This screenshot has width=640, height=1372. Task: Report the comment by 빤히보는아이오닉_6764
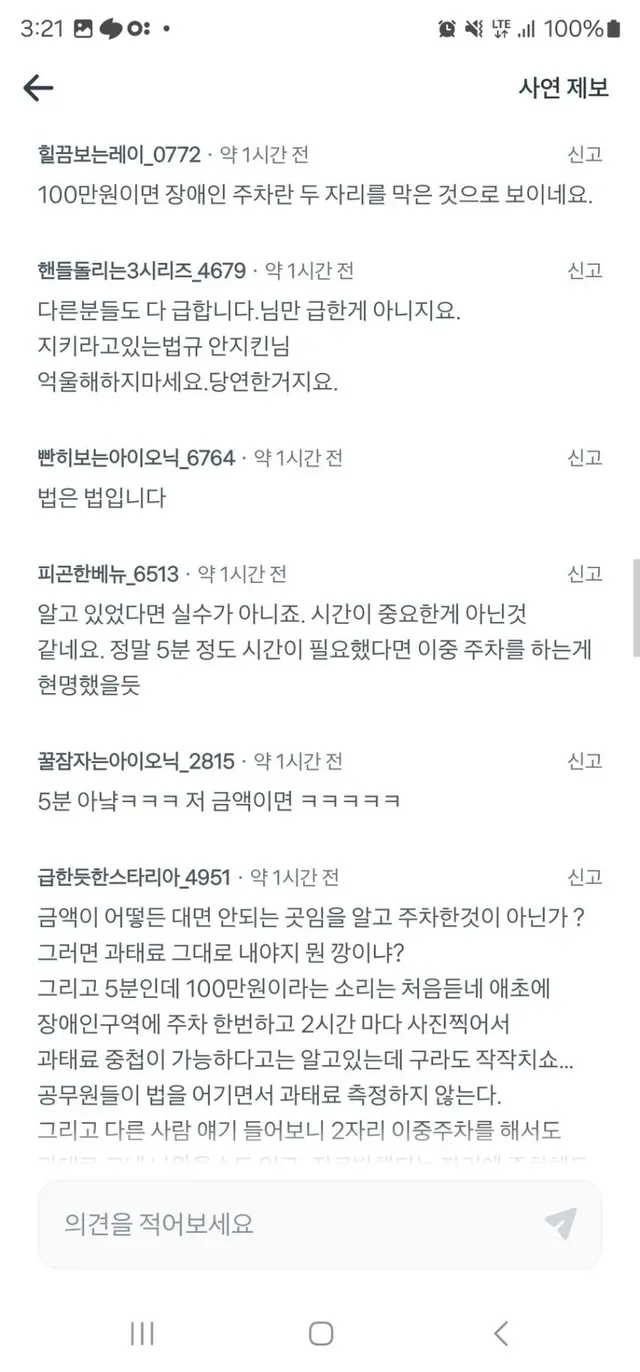click(585, 458)
